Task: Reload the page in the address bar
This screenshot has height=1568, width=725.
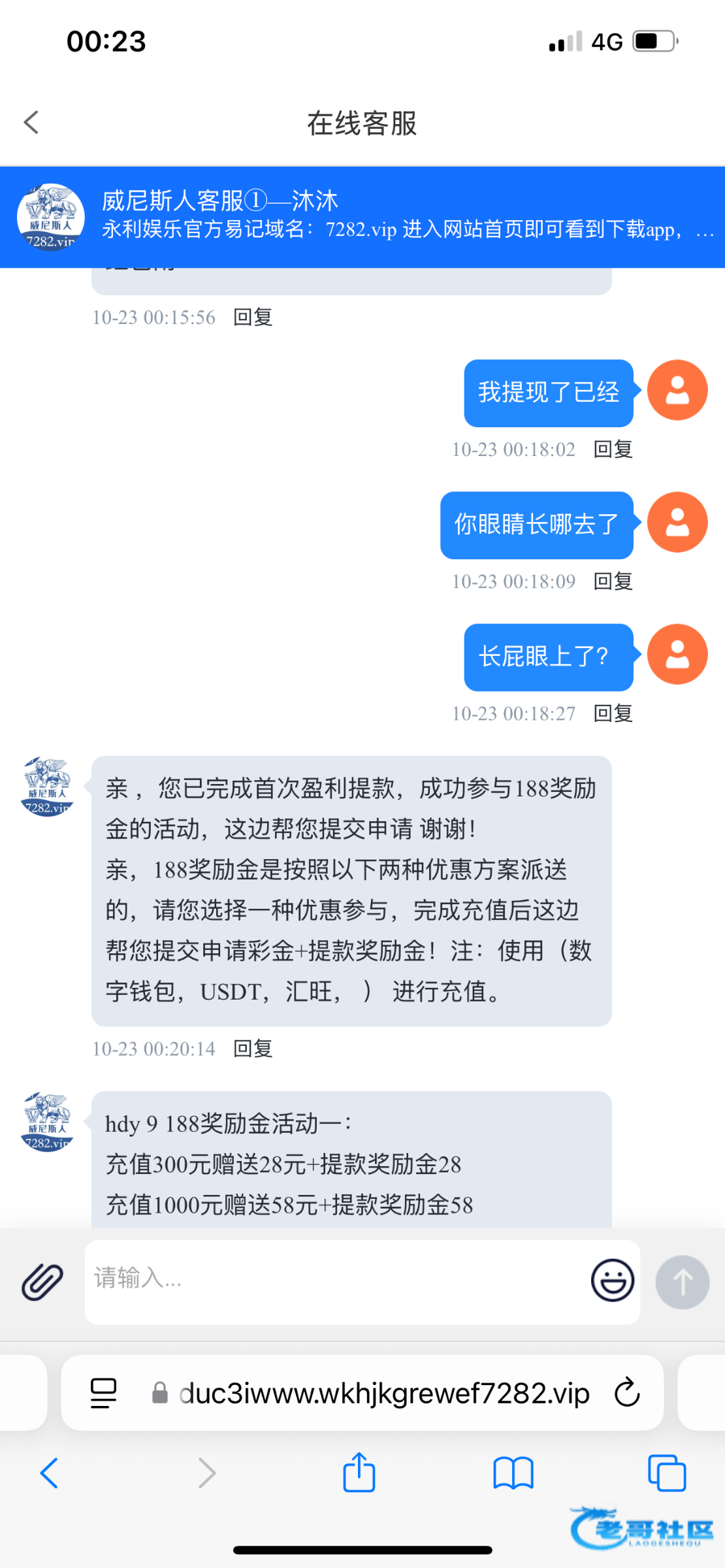Action: (x=627, y=1393)
